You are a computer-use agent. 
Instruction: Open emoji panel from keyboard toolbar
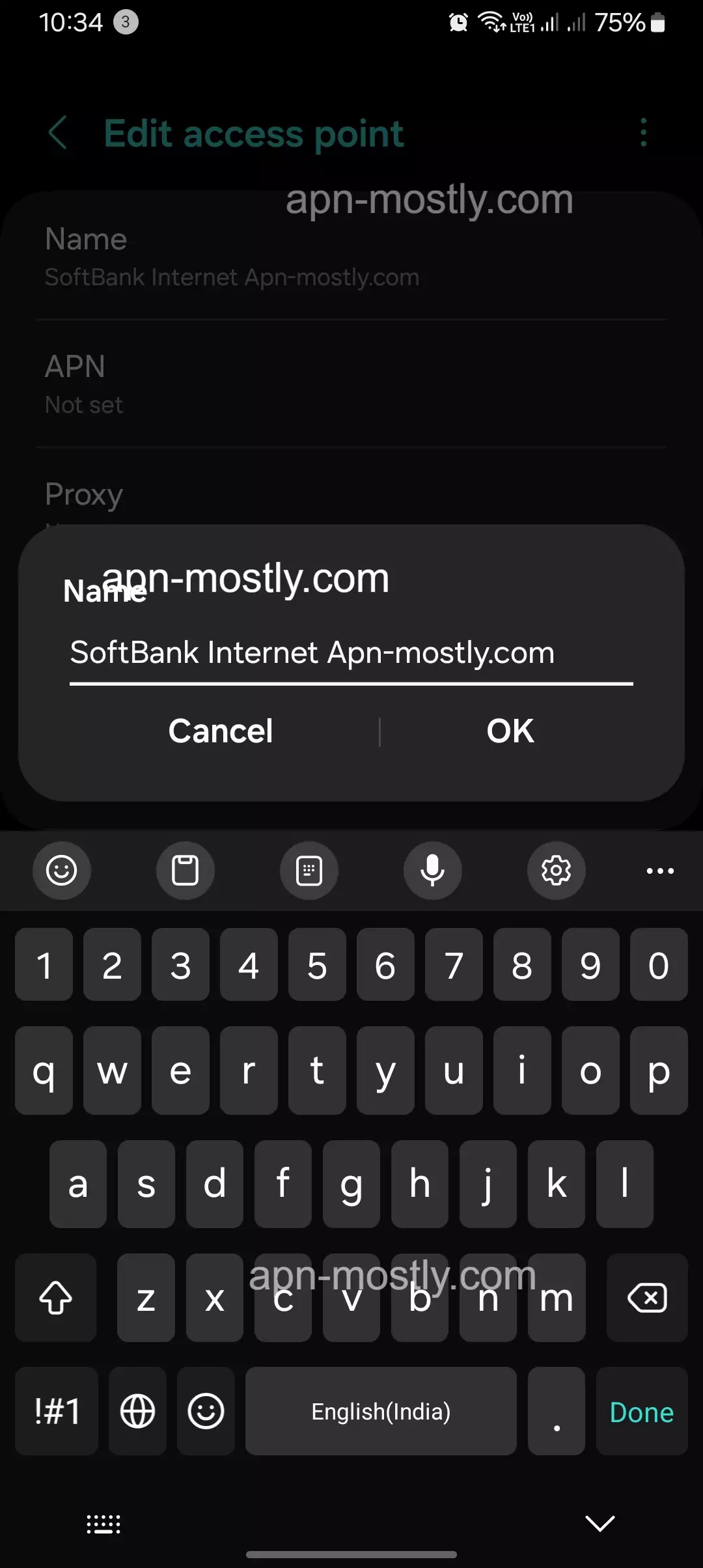[62, 871]
